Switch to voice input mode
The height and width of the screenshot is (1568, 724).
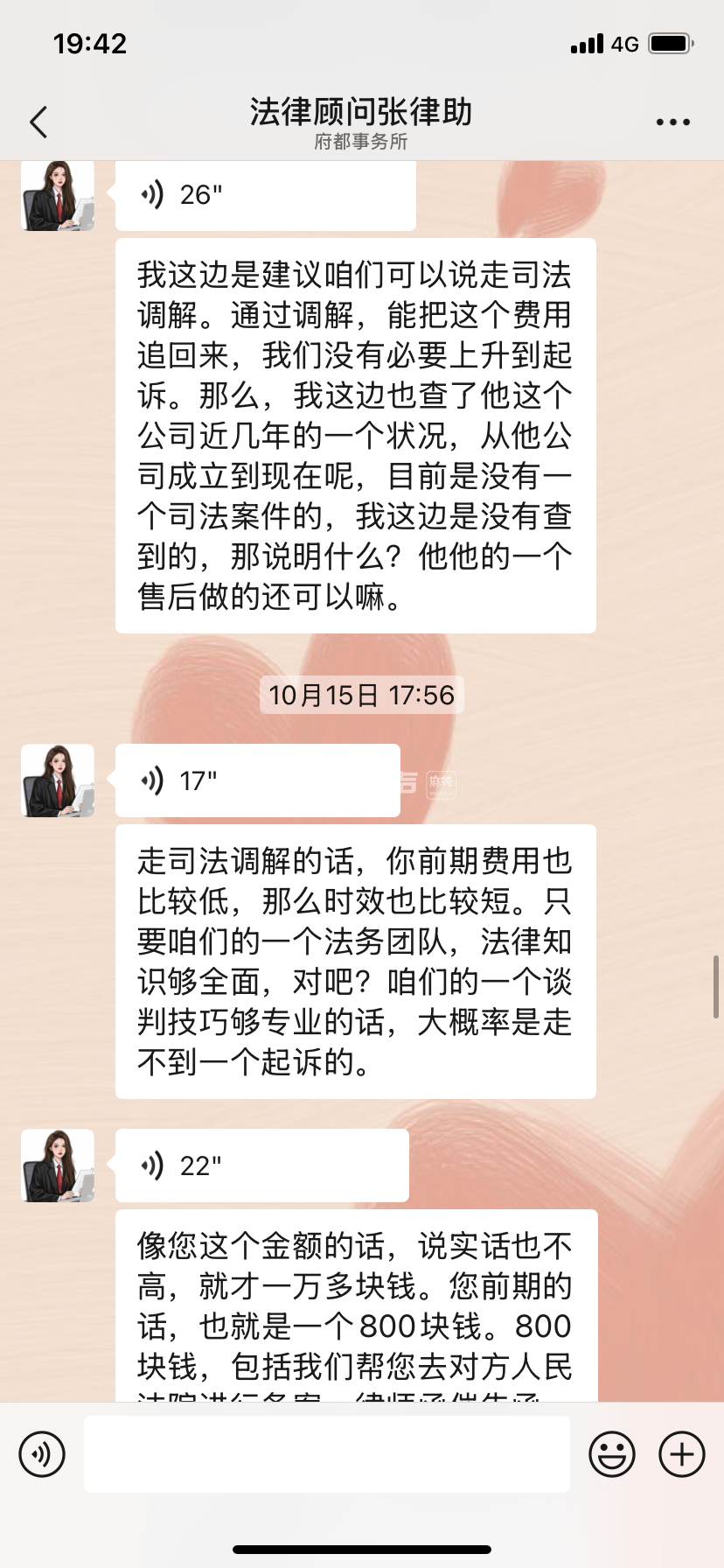42,1454
